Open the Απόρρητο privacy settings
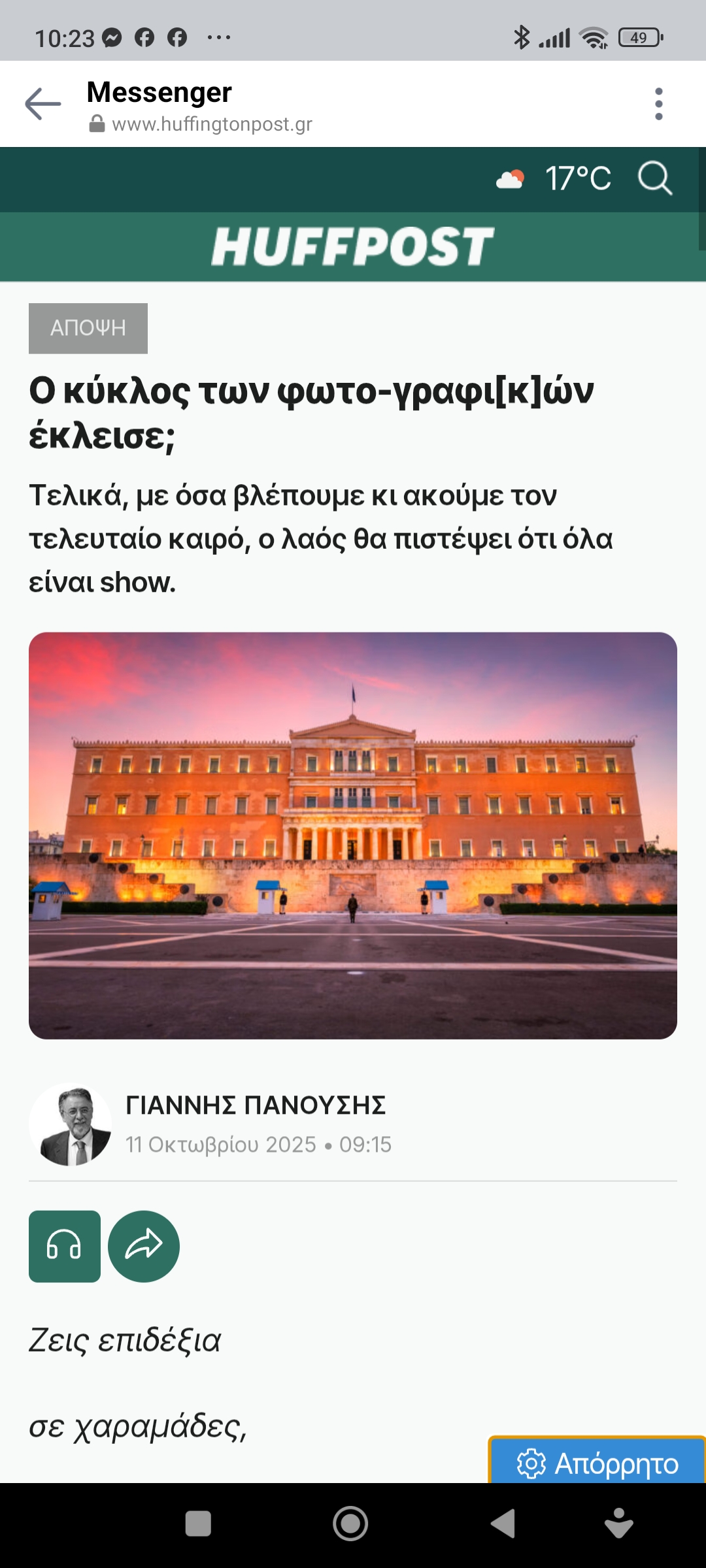The width and height of the screenshot is (706, 1568). [597, 1463]
